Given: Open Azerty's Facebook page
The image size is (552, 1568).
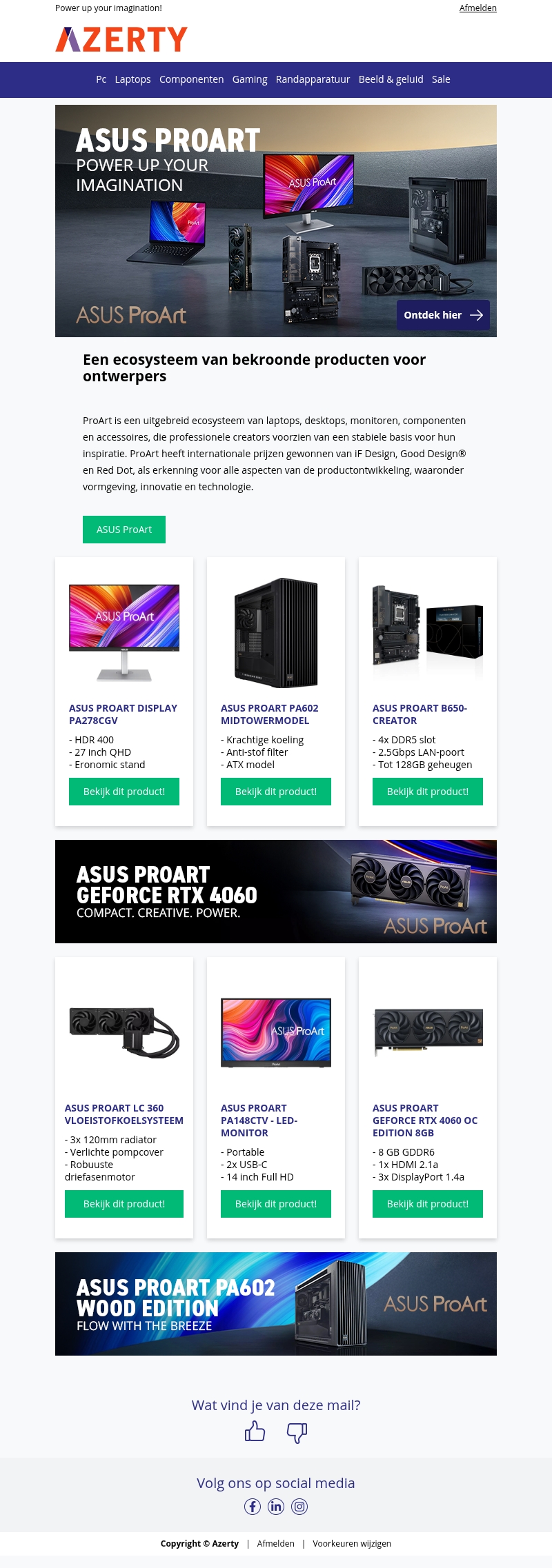Looking at the screenshot, I should click(x=253, y=1507).
